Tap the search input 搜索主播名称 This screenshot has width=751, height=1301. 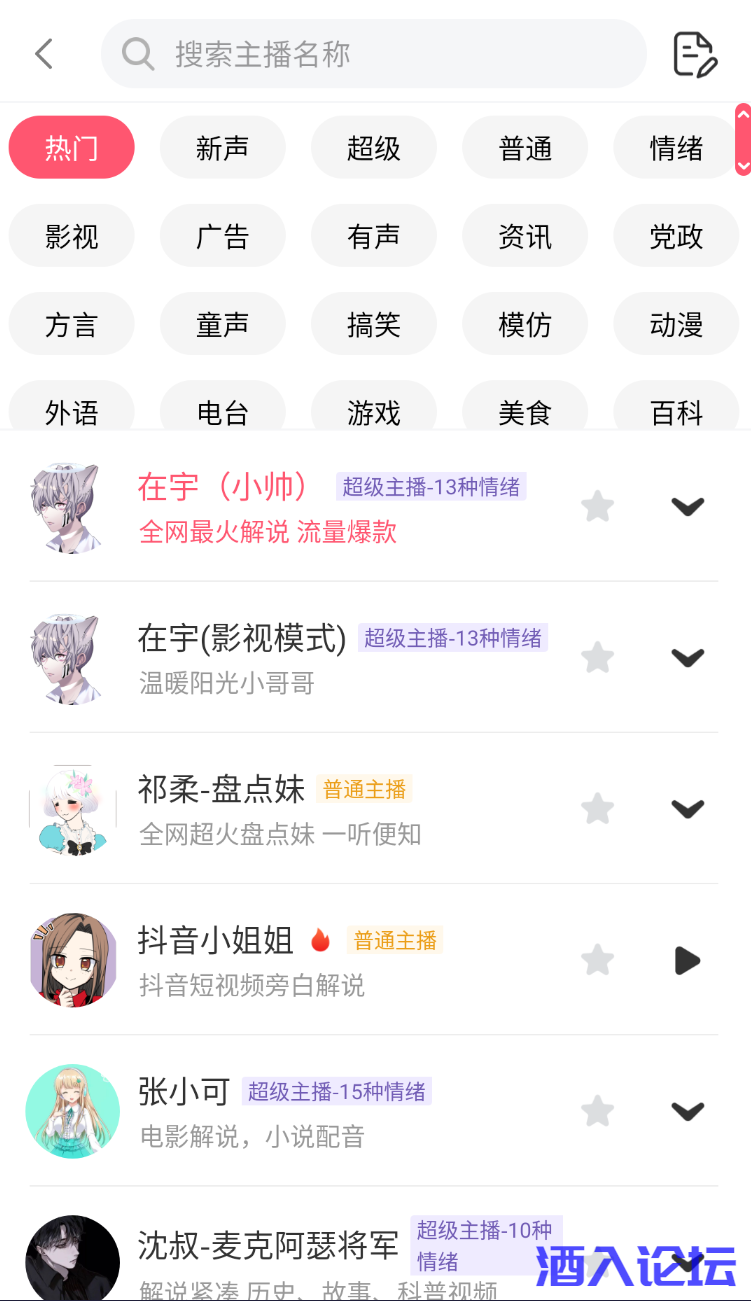click(374, 54)
